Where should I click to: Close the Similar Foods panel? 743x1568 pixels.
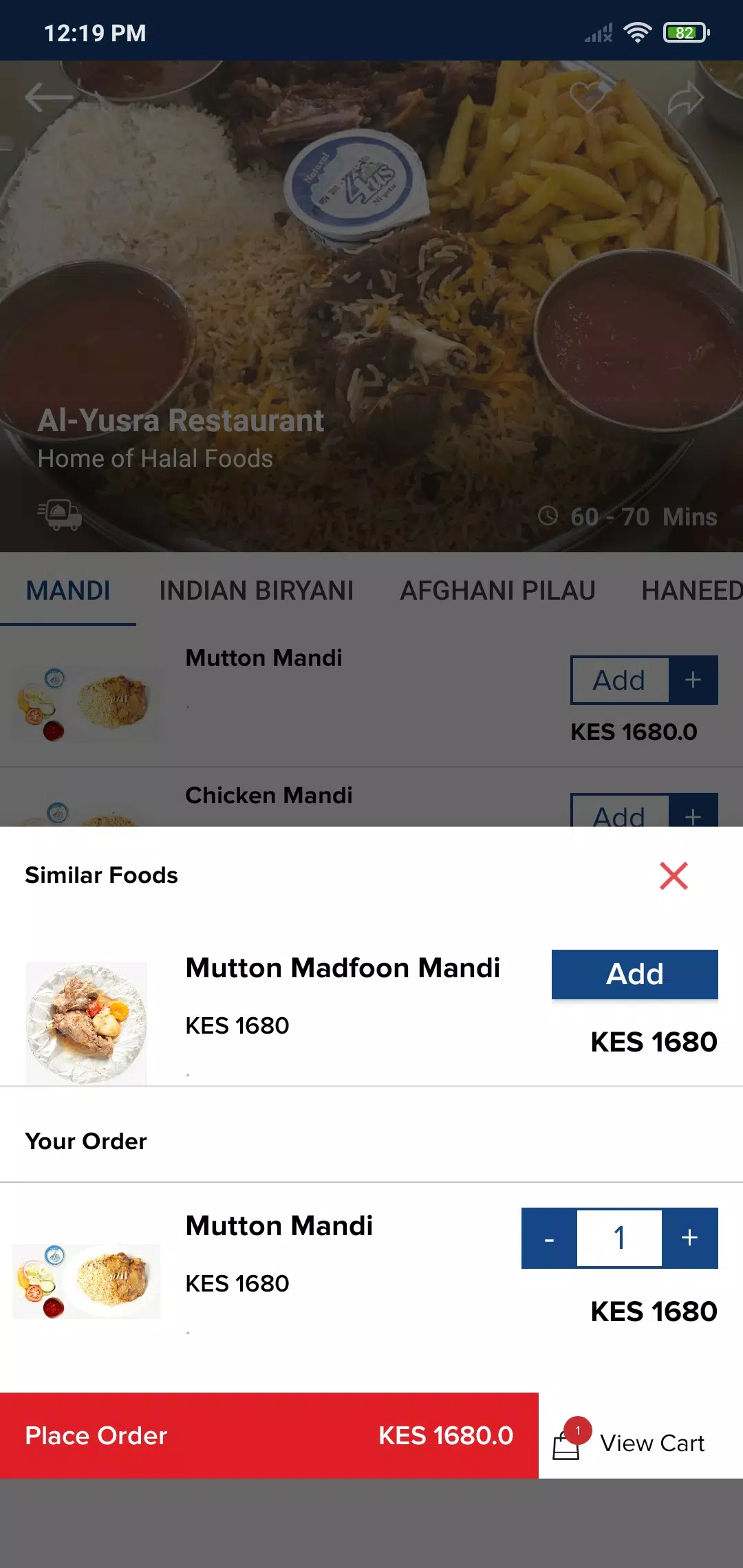click(x=674, y=875)
